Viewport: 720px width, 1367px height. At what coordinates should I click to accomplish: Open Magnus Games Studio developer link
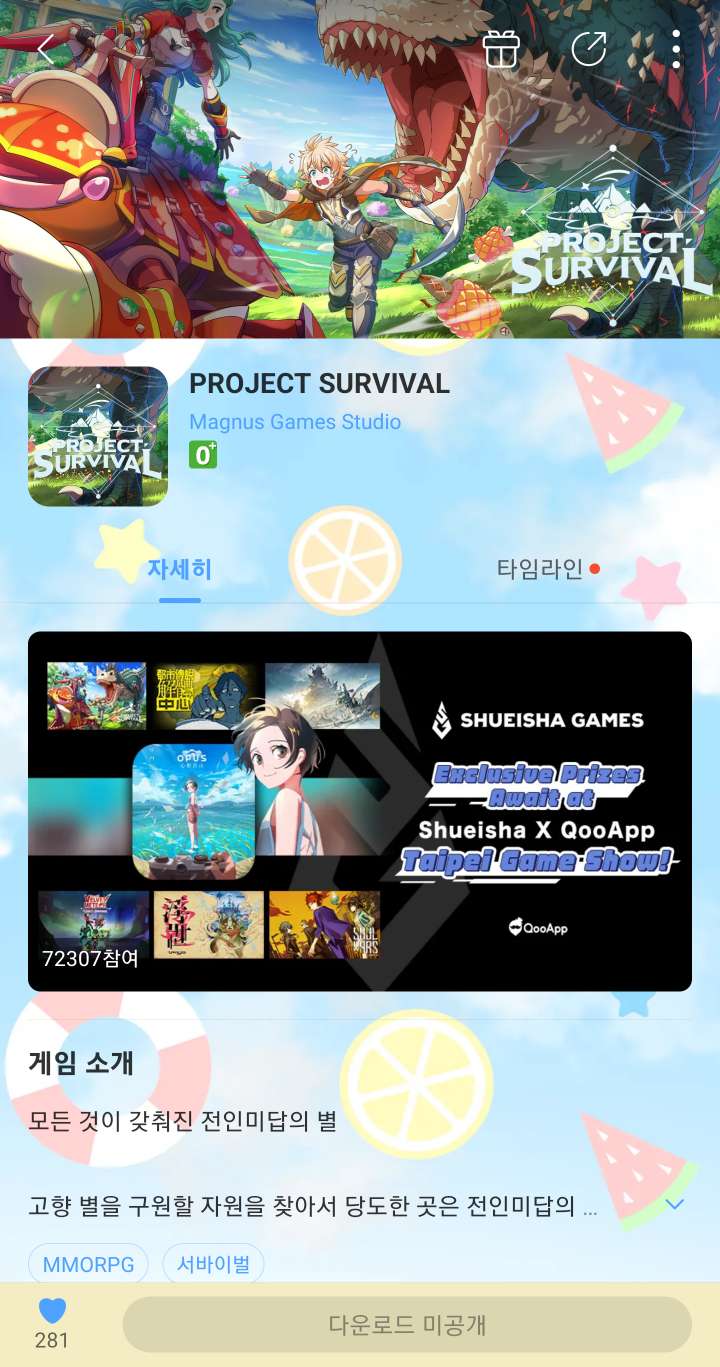pyautogui.click(x=295, y=422)
